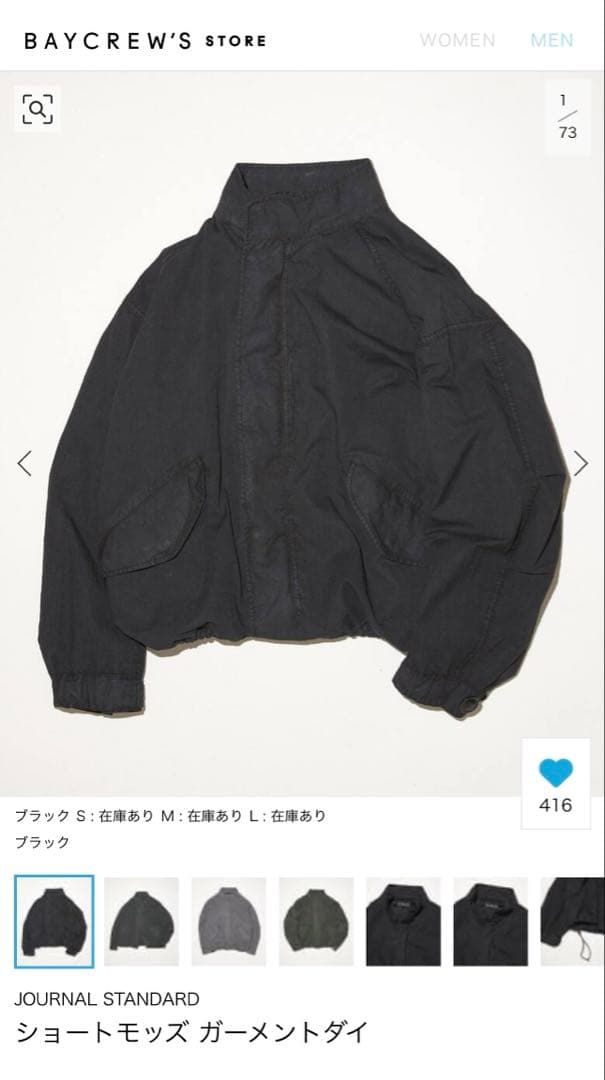Switch to the WOMEN section
The image size is (605, 1080).
[457, 40]
